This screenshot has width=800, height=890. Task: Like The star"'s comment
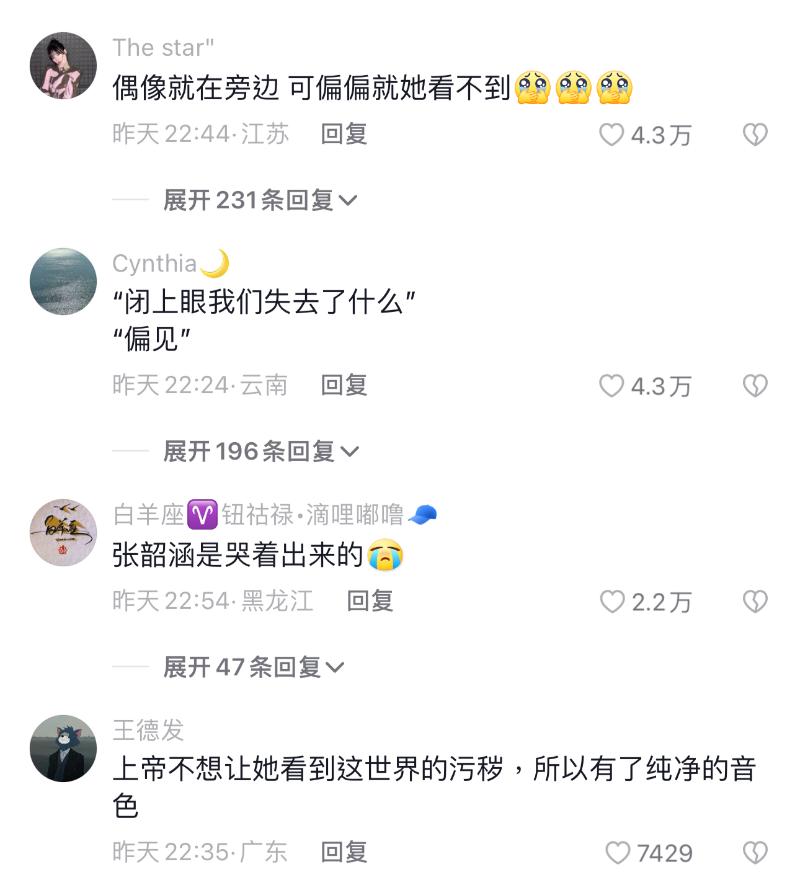[x=612, y=135]
